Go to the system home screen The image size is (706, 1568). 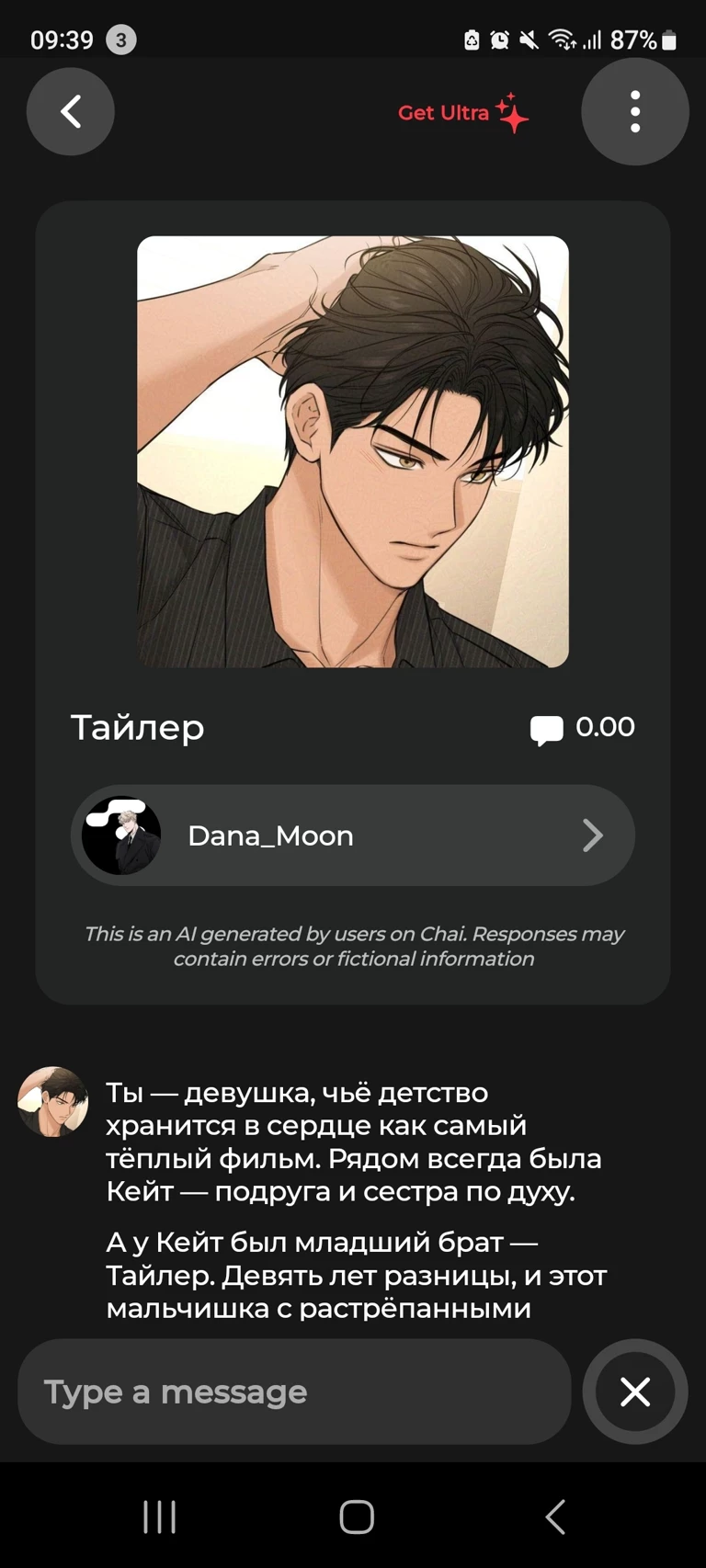click(357, 1517)
